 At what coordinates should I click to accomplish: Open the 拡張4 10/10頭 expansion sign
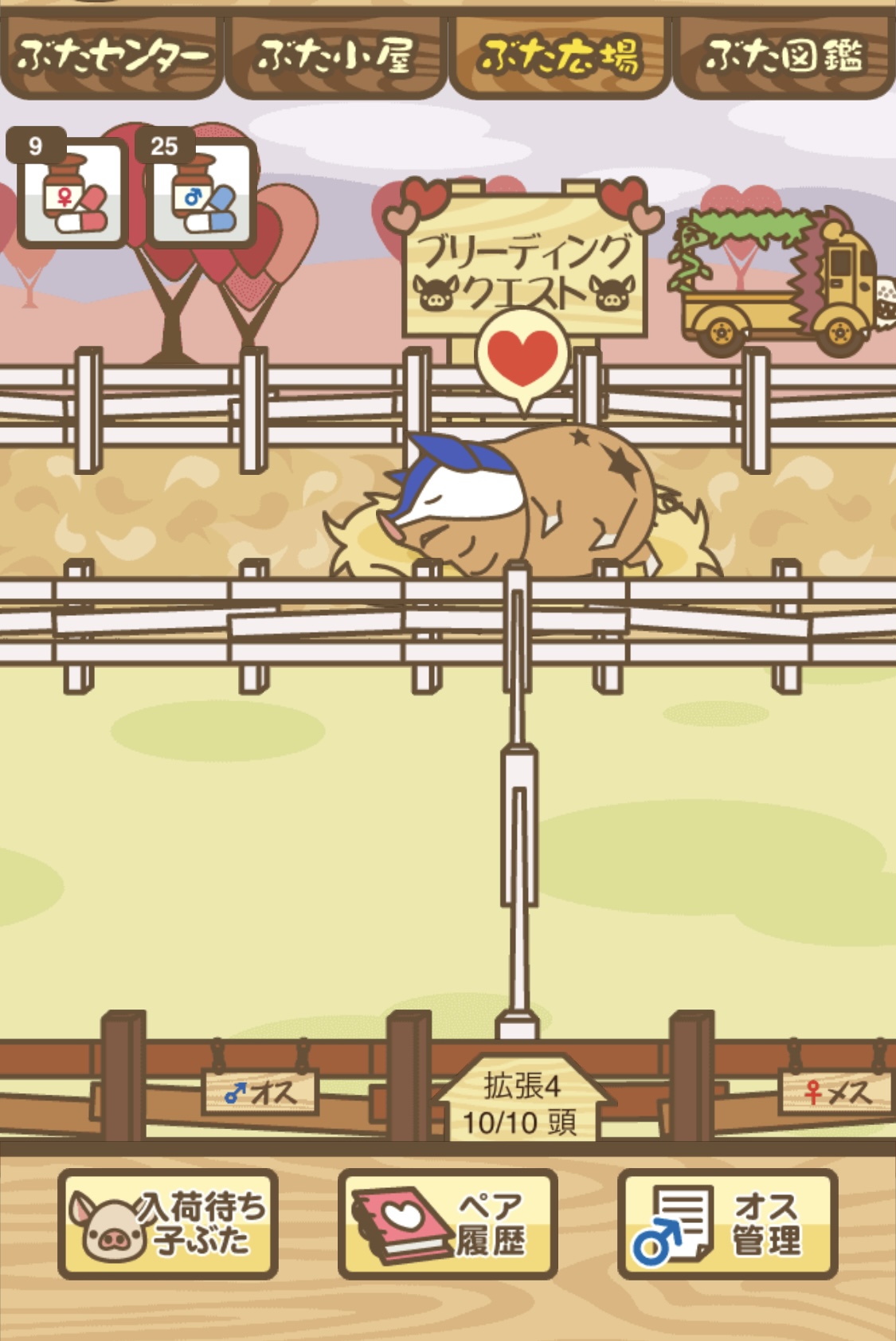click(x=522, y=1104)
